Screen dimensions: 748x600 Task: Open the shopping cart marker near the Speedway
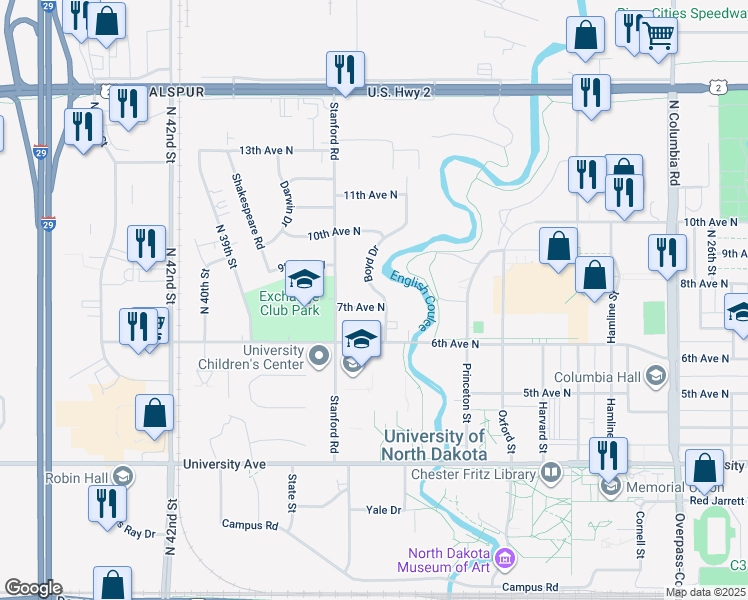[658, 36]
